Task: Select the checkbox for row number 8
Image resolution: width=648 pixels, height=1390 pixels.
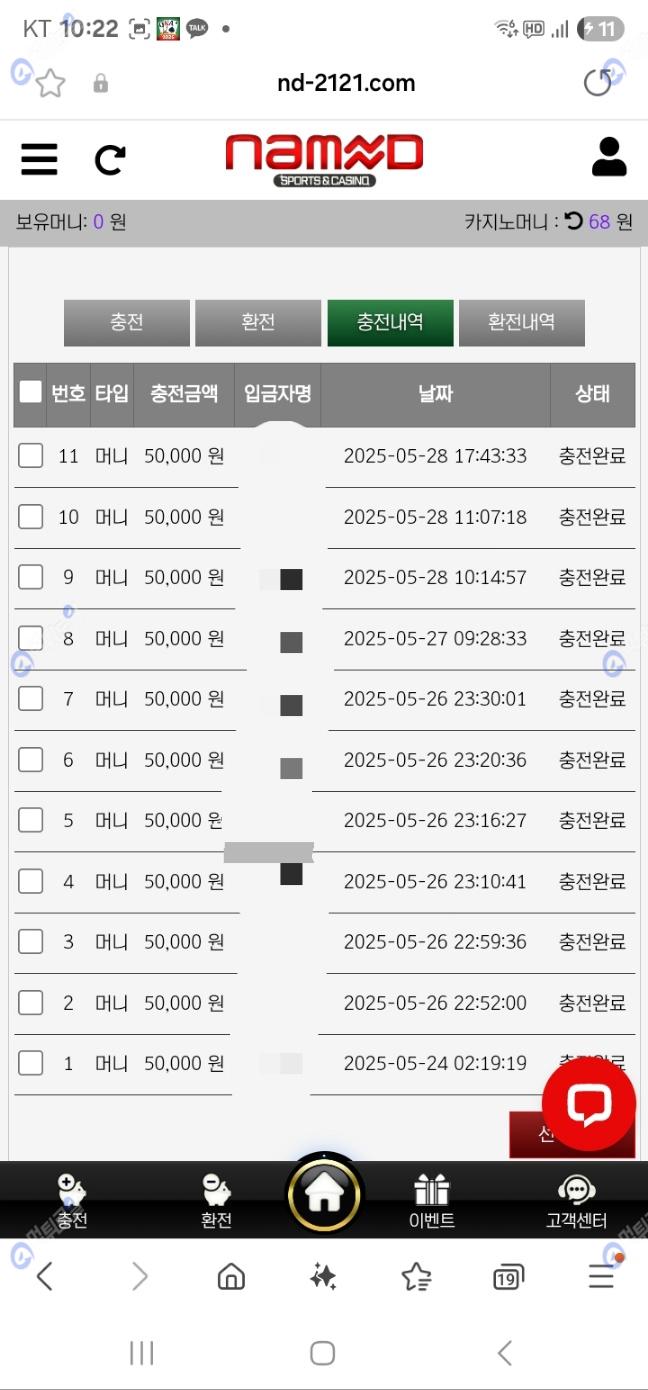Action: point(31,638)
